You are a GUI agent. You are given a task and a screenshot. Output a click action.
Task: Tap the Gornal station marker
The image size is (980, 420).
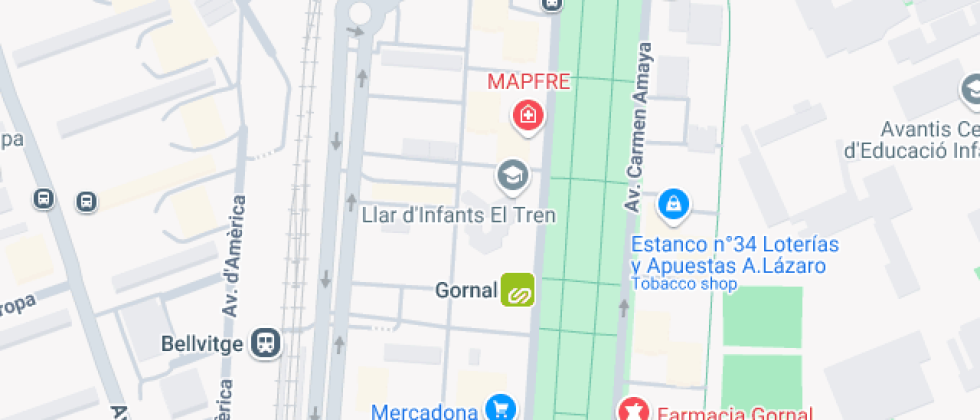click(518, 291)
